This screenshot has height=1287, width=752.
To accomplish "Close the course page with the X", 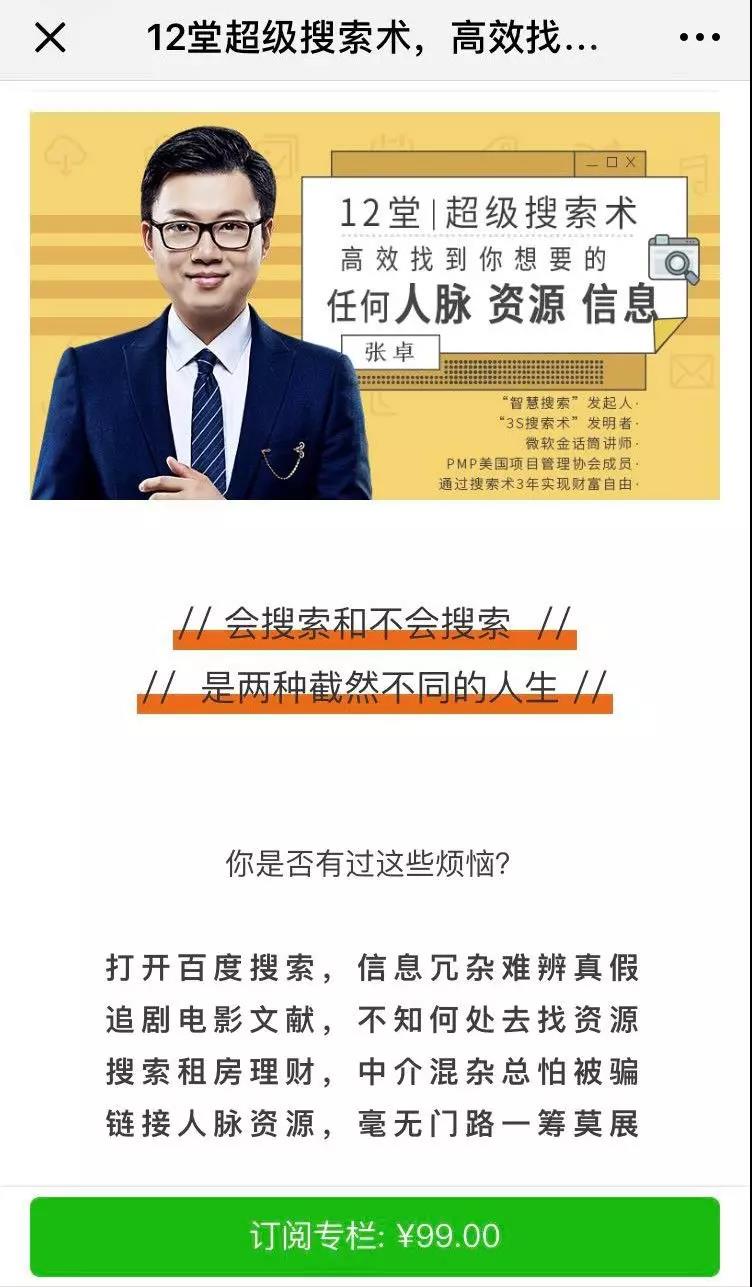I will [50, 38].
